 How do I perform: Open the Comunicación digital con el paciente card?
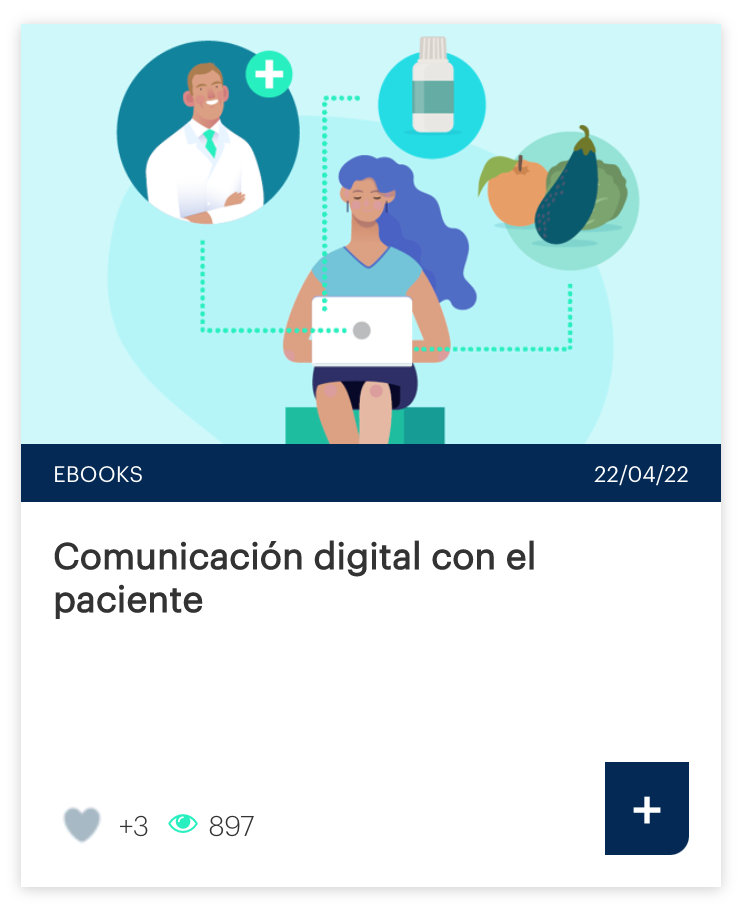tap(295, 577)
